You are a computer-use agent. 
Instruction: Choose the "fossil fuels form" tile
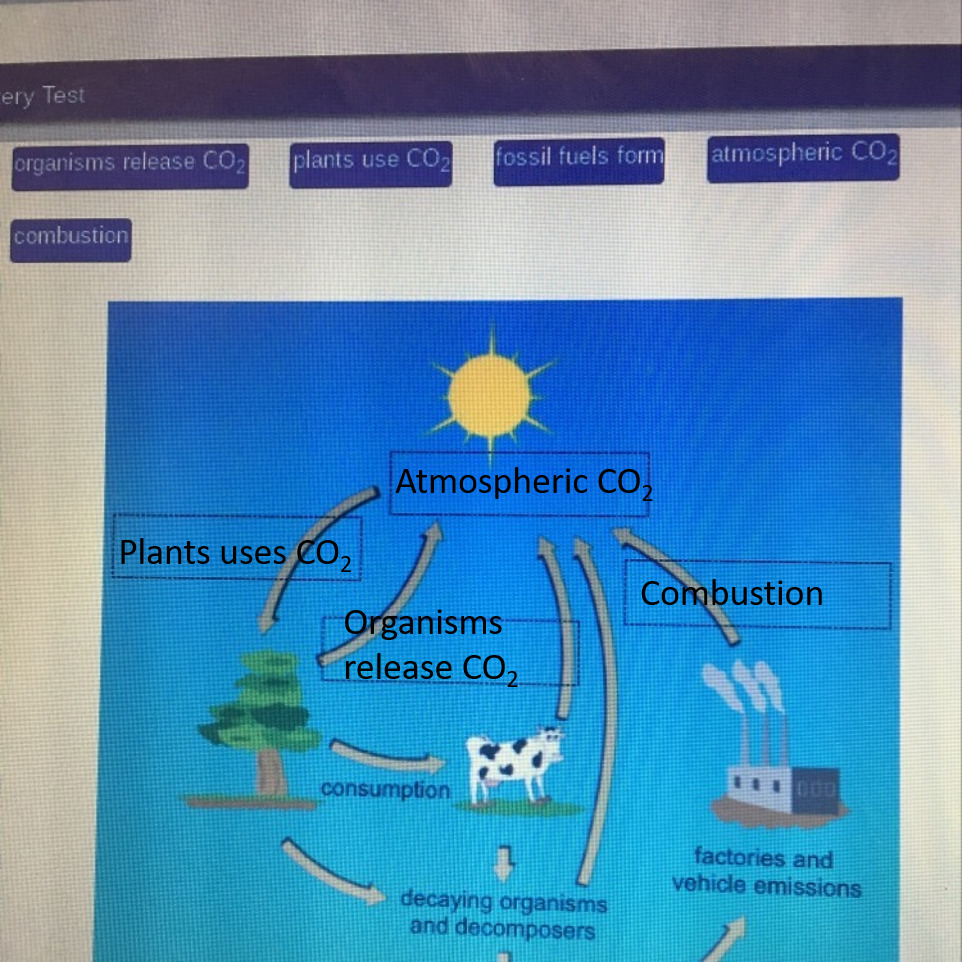point(579,161)
